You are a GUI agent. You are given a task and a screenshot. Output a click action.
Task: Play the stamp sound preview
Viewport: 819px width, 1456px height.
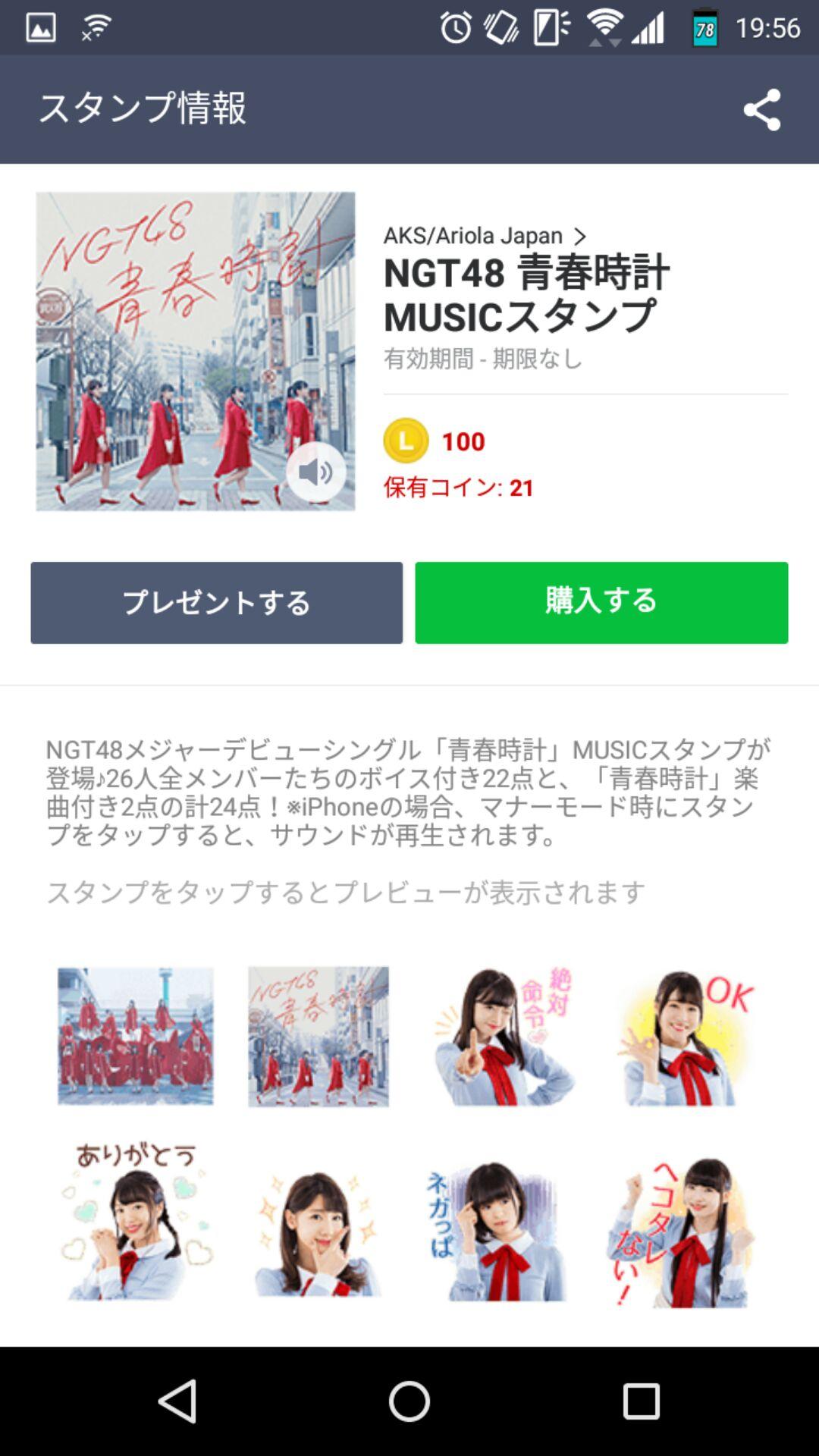315,472
